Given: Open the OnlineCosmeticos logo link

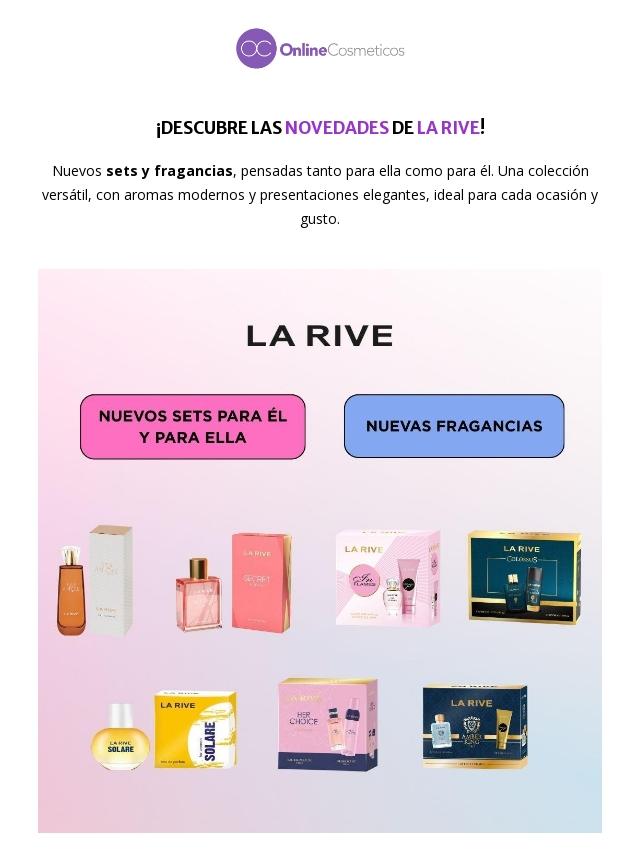Looking at the screenshot, I should pos(320,49).
